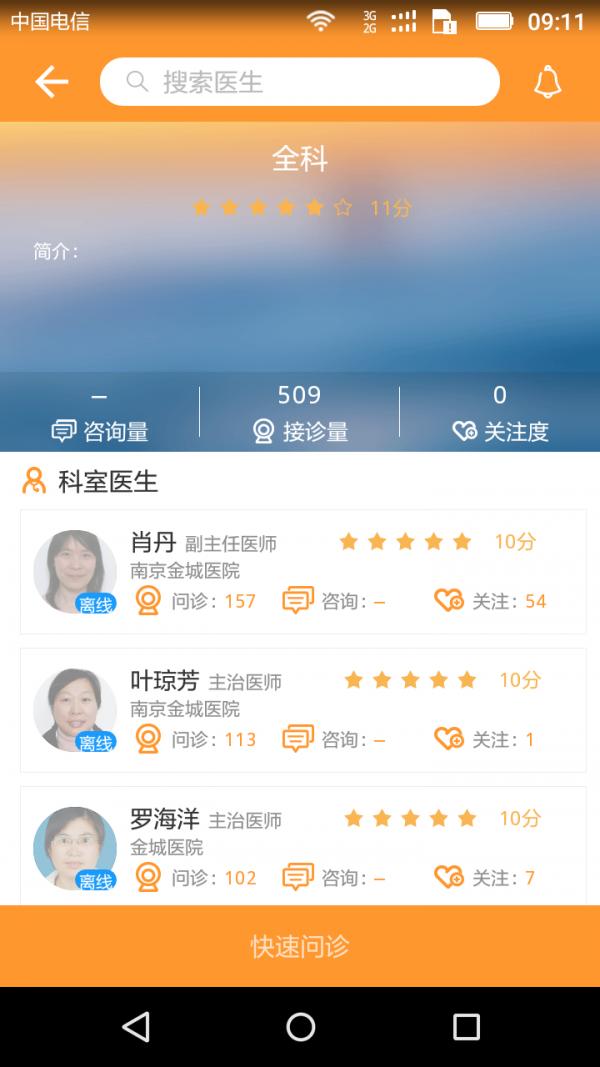This screenshot has height=1067, width=600.
Task: Start 快速问诊 quick consultation
Action: 300,946
